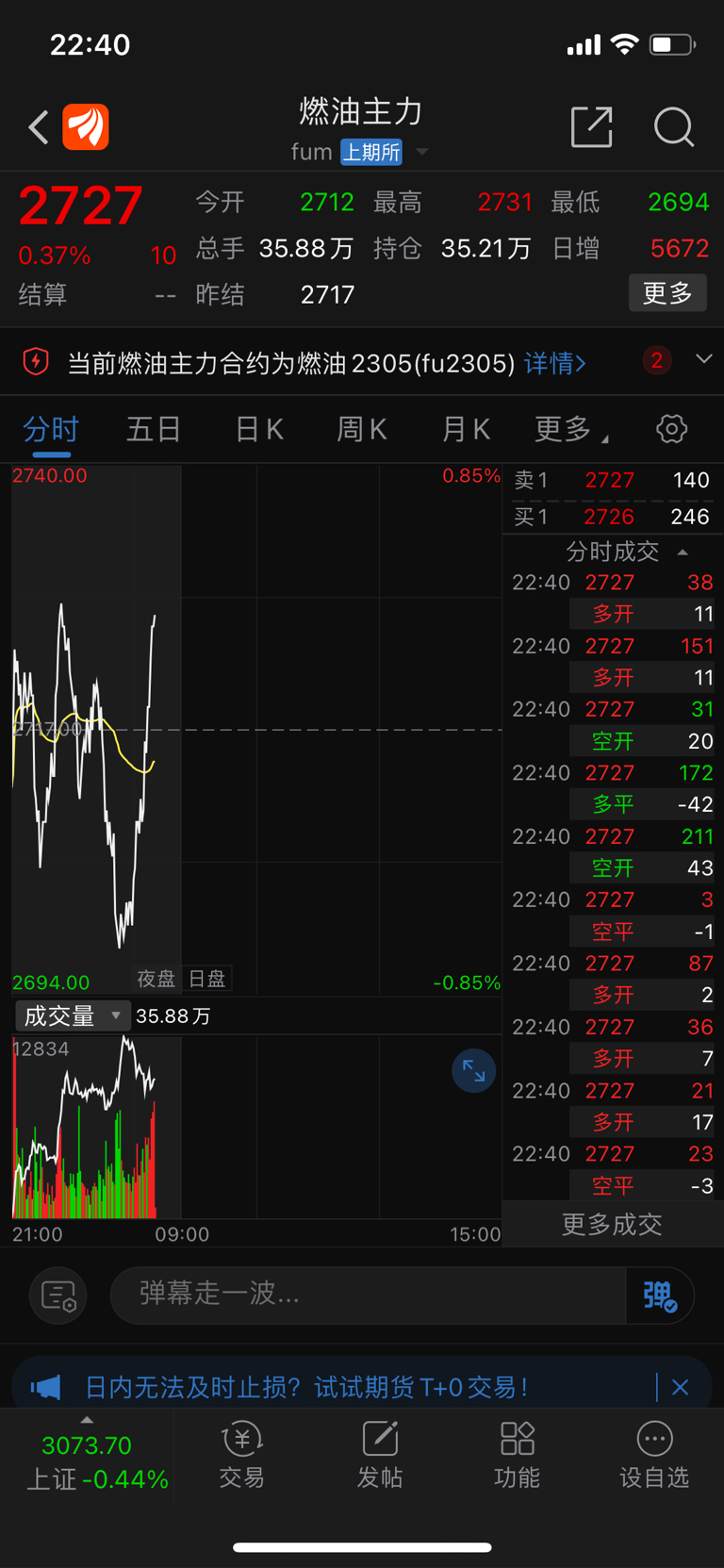View 更多成交 trade records

(612, 1225)
